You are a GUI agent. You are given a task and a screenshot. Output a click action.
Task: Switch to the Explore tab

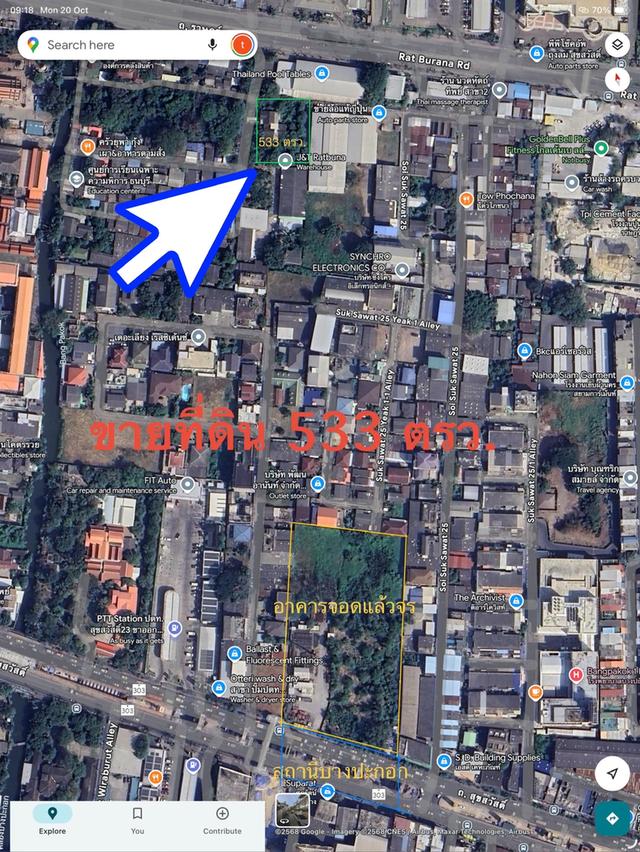coord(52,820)
